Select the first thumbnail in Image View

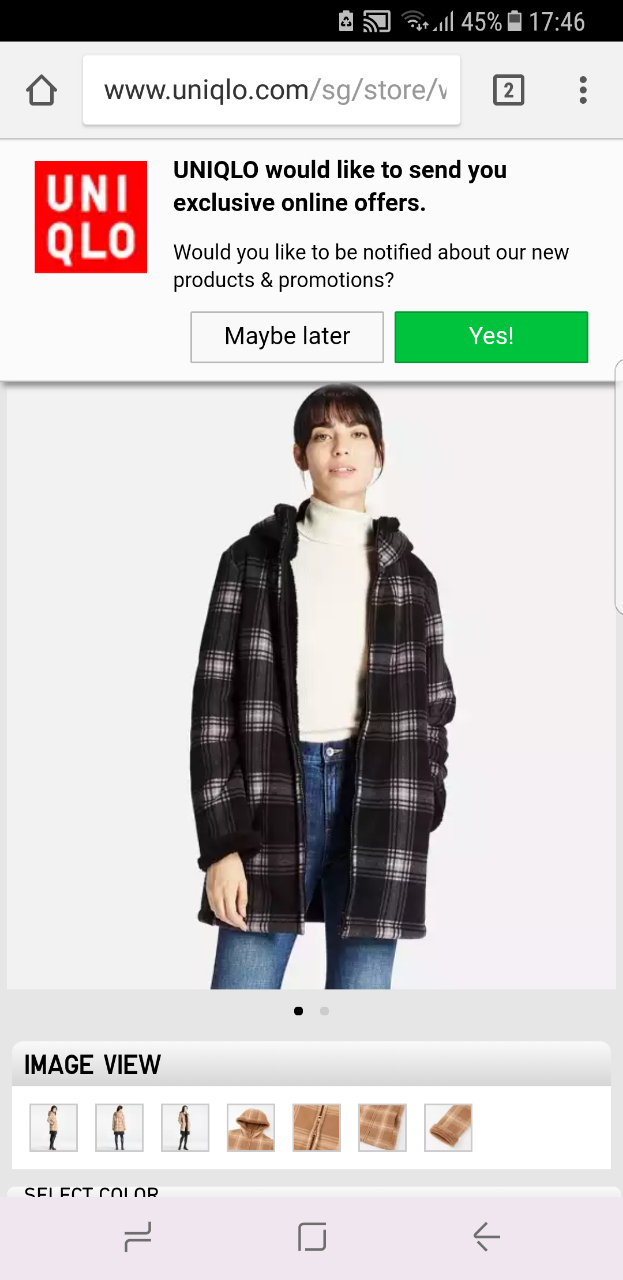tap(53, 1128)
